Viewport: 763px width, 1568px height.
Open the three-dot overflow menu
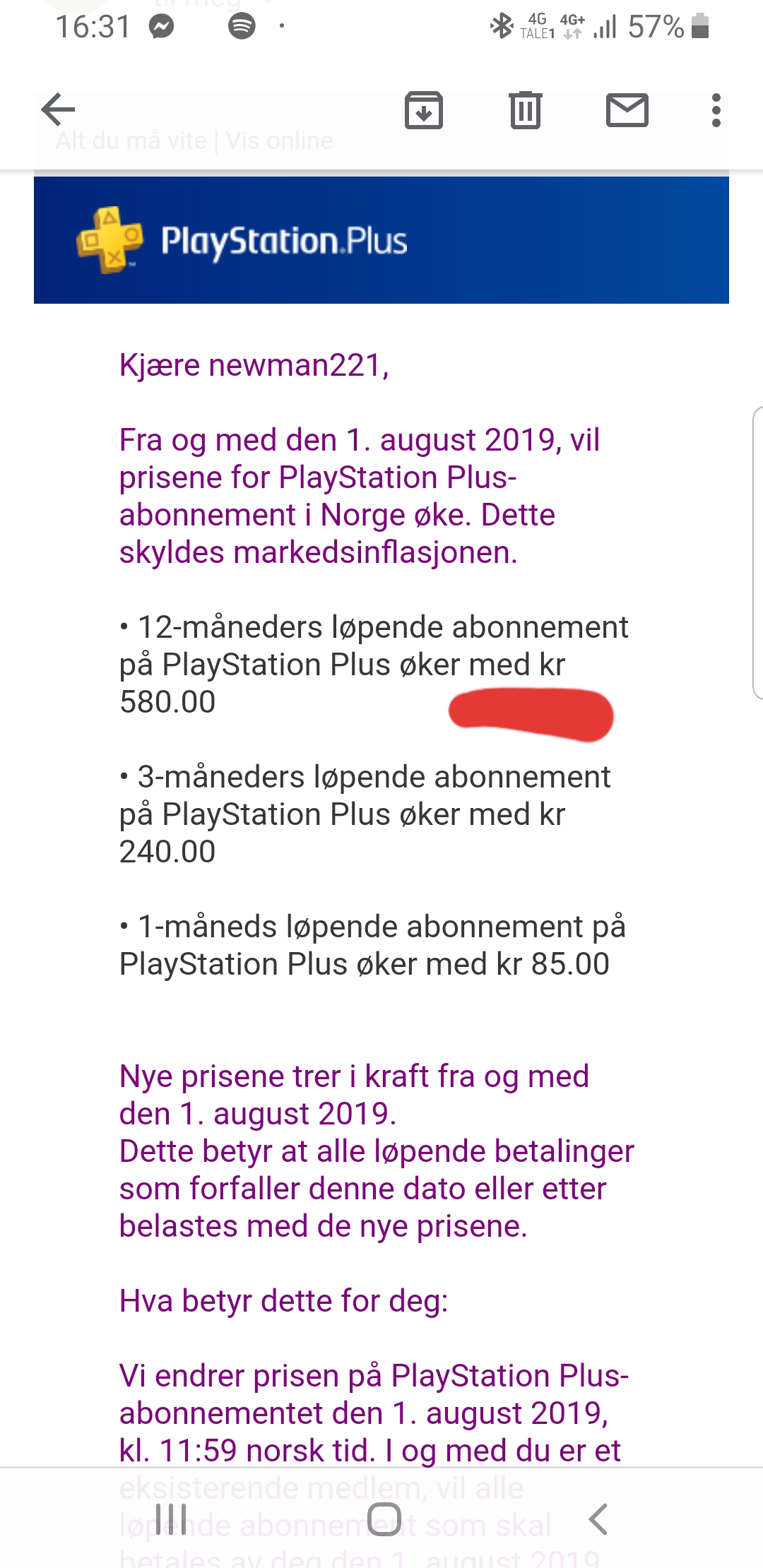[x=716, y=110]
